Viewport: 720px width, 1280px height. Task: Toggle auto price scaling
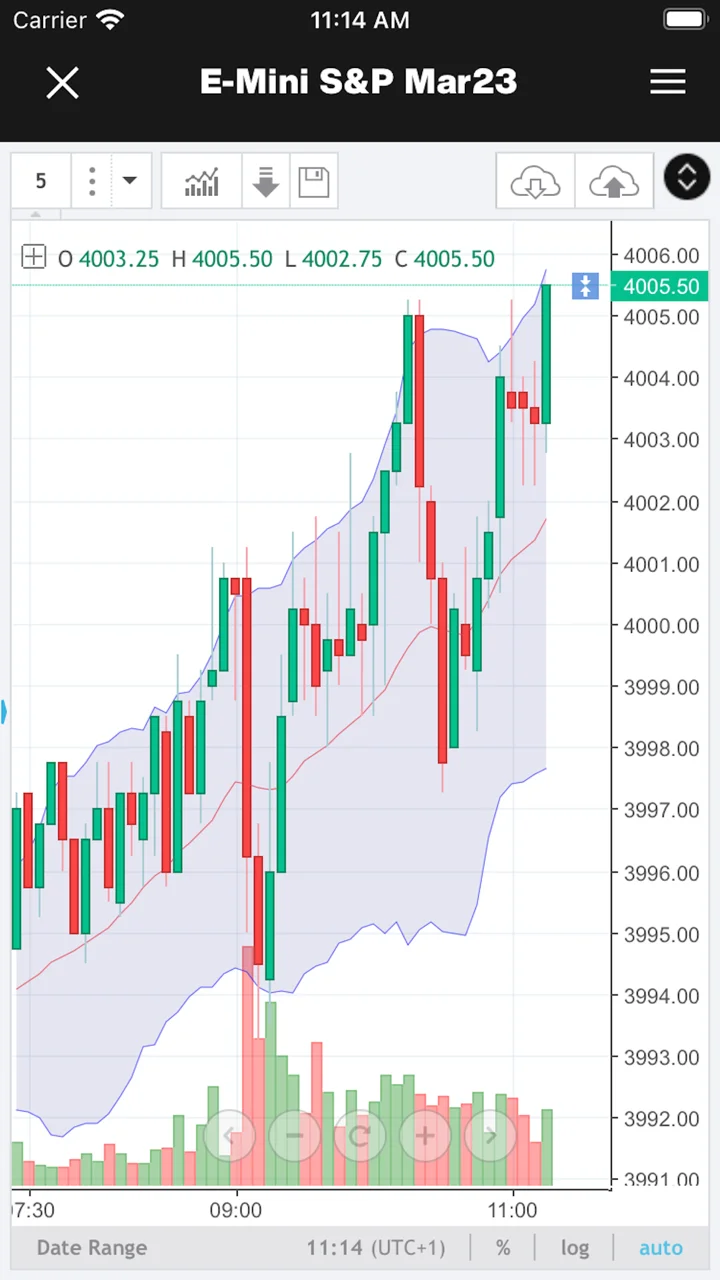(x=661, y=1248)
